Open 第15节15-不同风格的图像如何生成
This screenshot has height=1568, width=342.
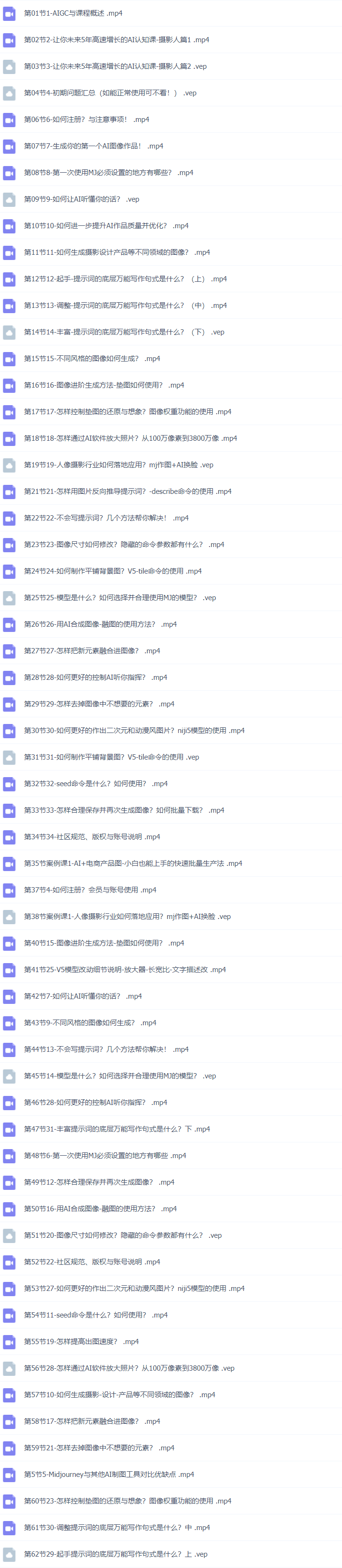92,359
